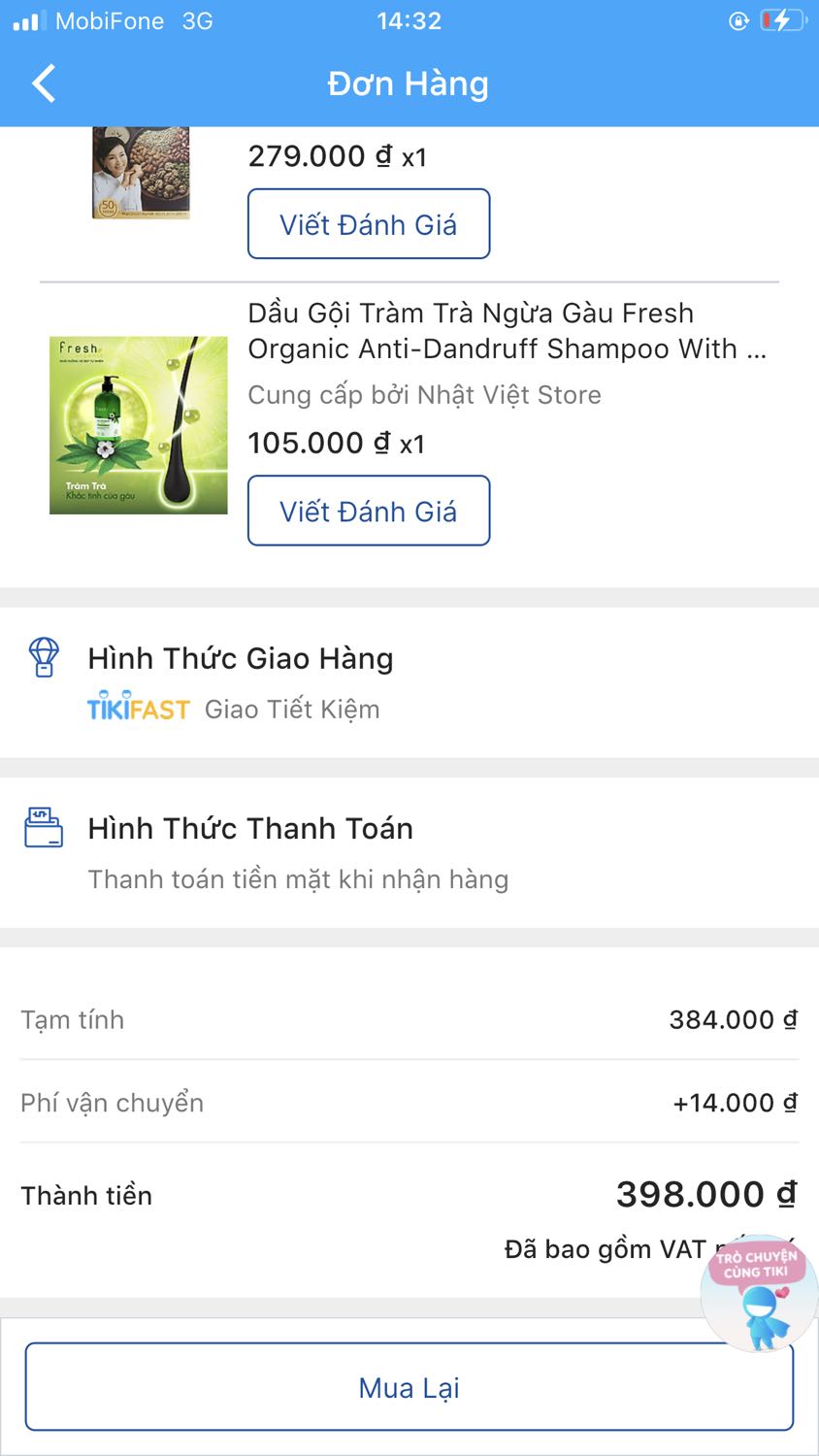
Task: Tap Viết Đánh Giá for the shampoo product
Action: 369,511
